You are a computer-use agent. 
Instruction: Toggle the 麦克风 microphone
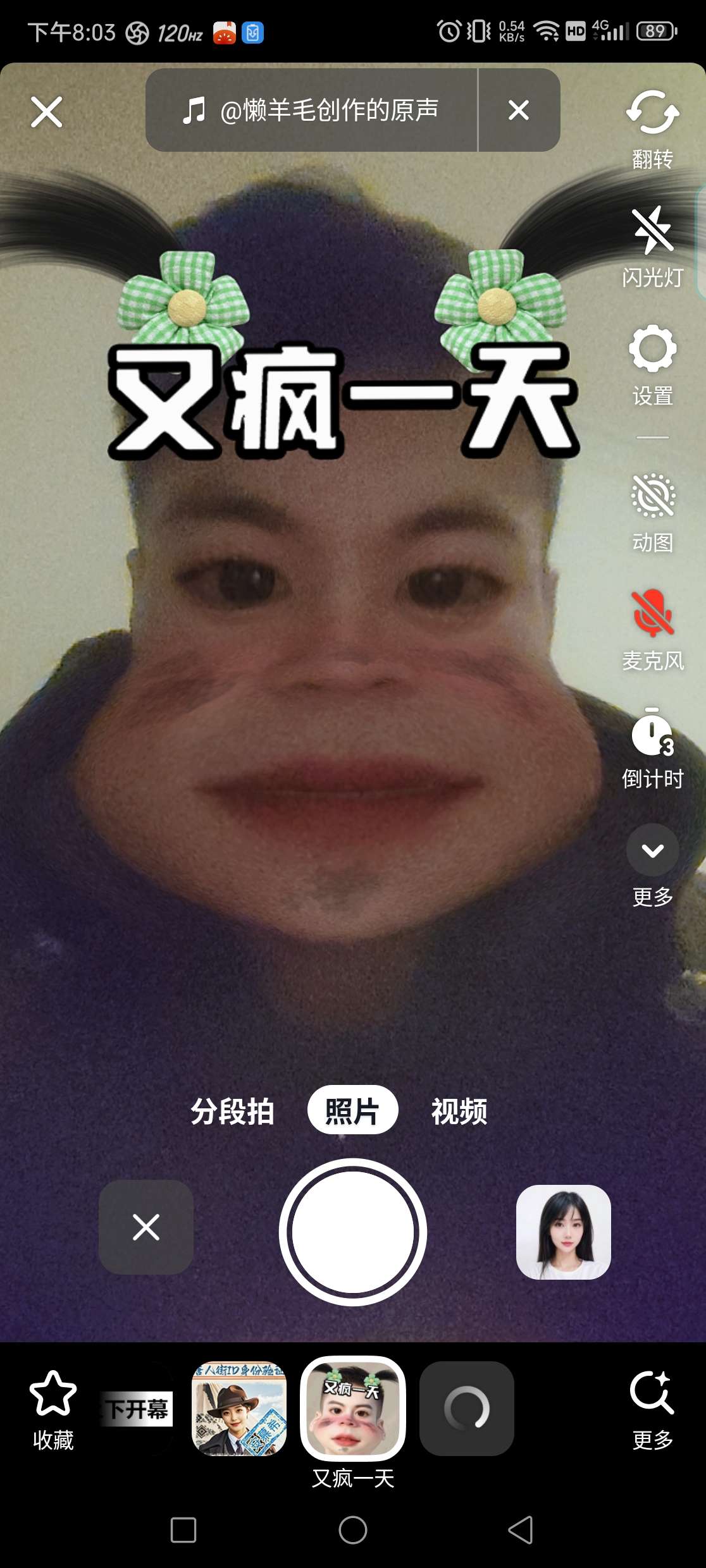(652, 627)
